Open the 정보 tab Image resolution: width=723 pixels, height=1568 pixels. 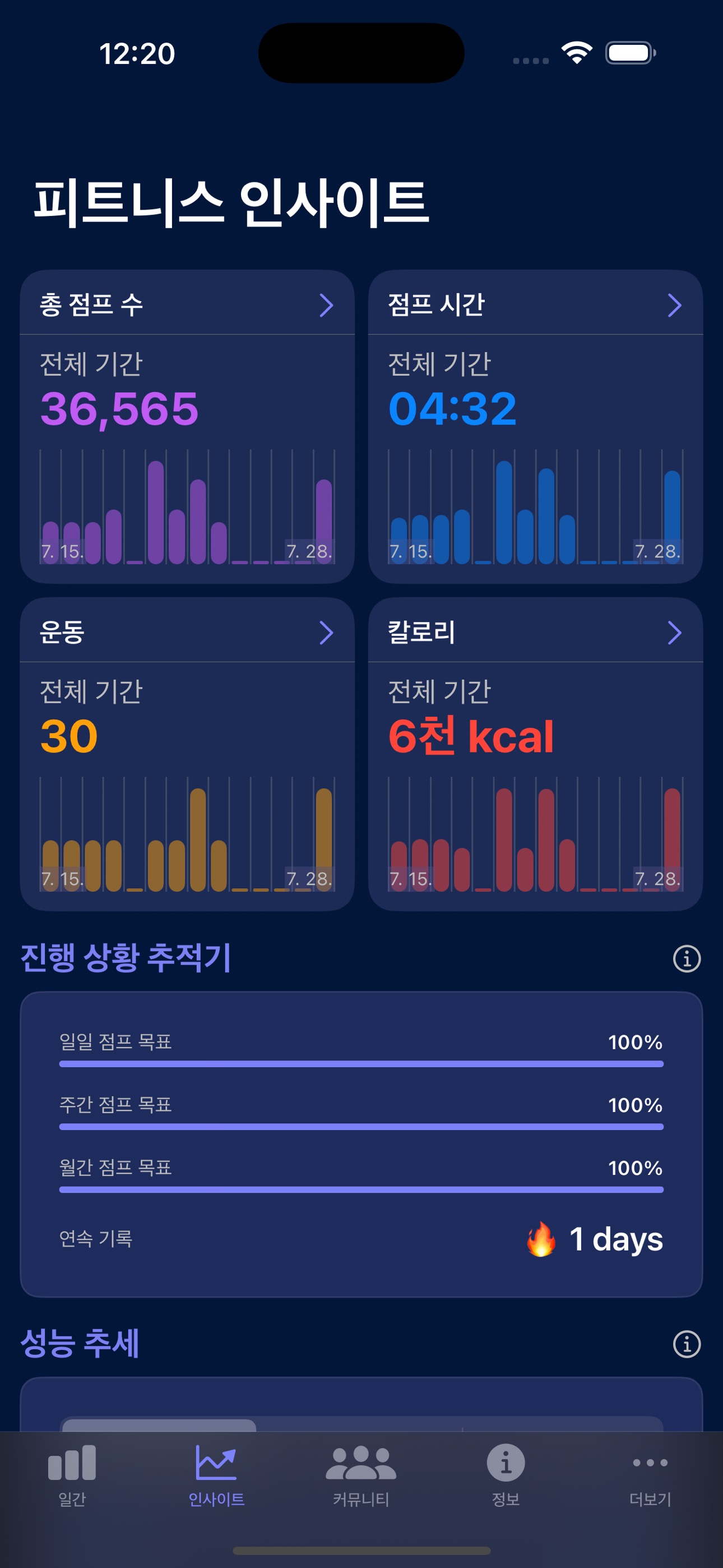point(505,1474)
